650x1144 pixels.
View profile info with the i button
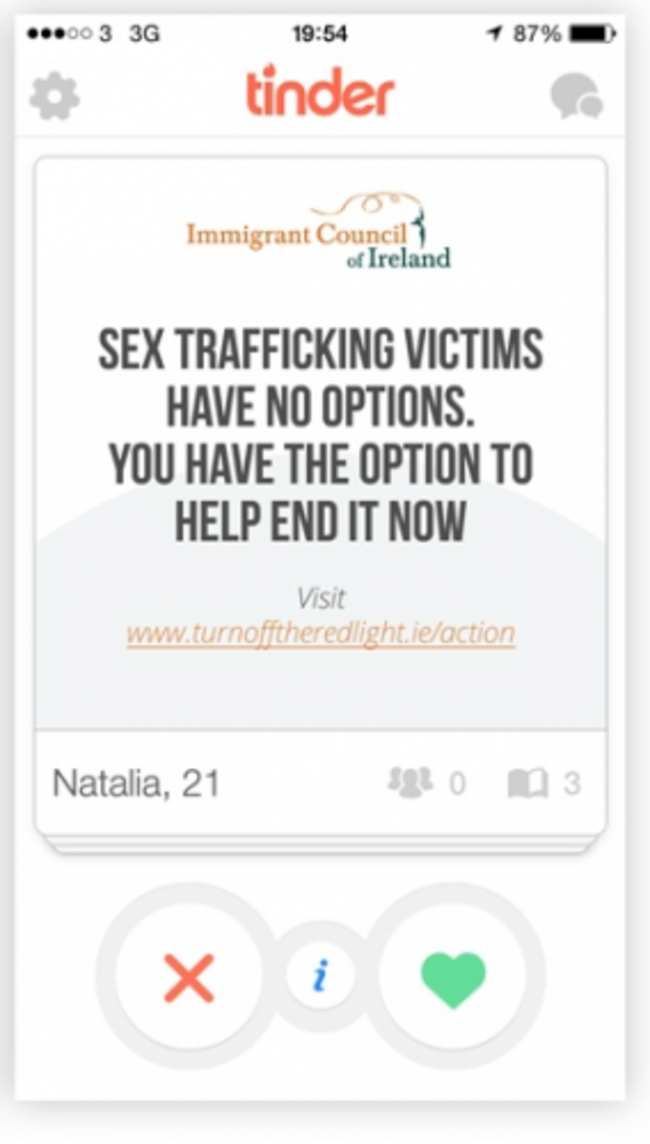[x=320, y=975]
